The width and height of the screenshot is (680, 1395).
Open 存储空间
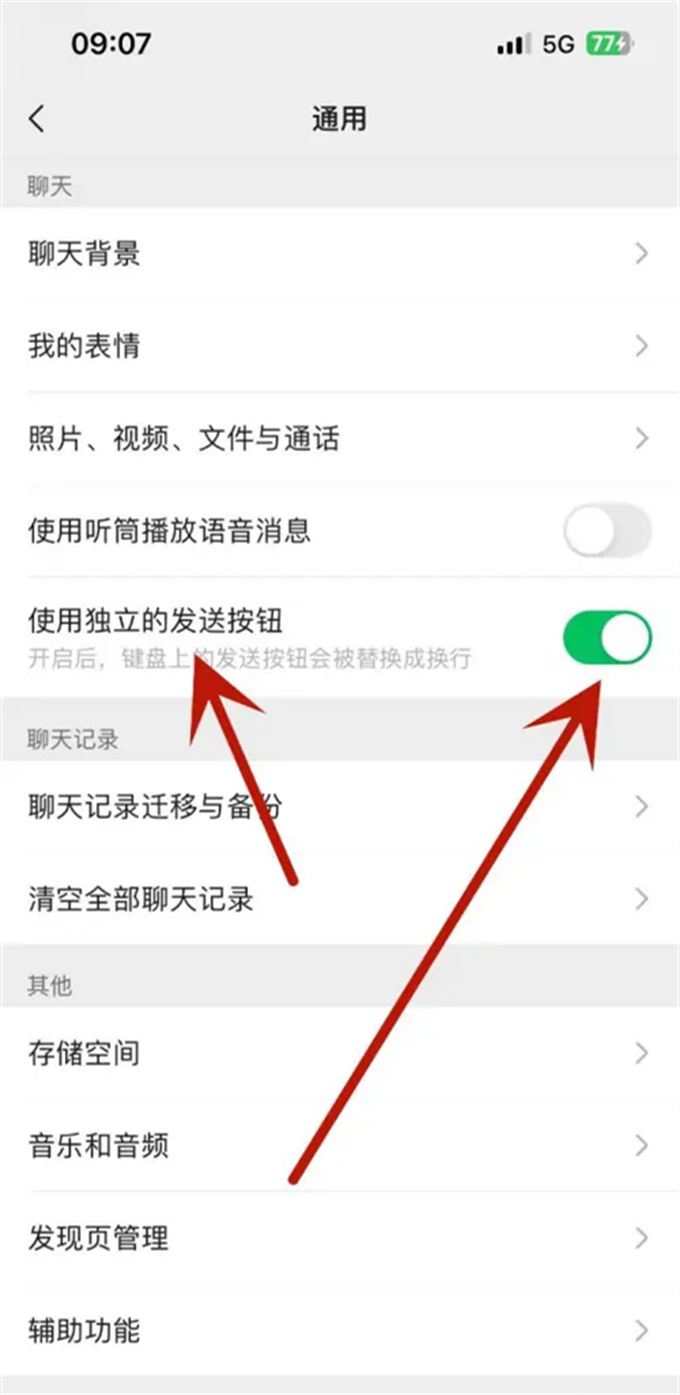tap(340, 1053)
